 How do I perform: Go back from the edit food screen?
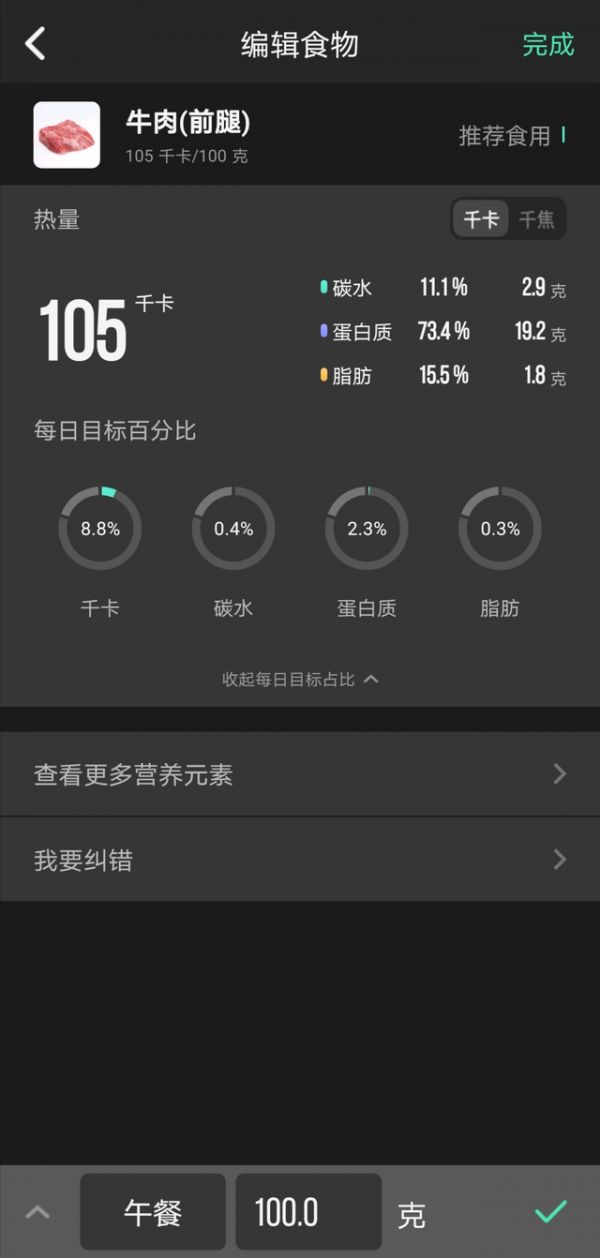coord(36,44)
